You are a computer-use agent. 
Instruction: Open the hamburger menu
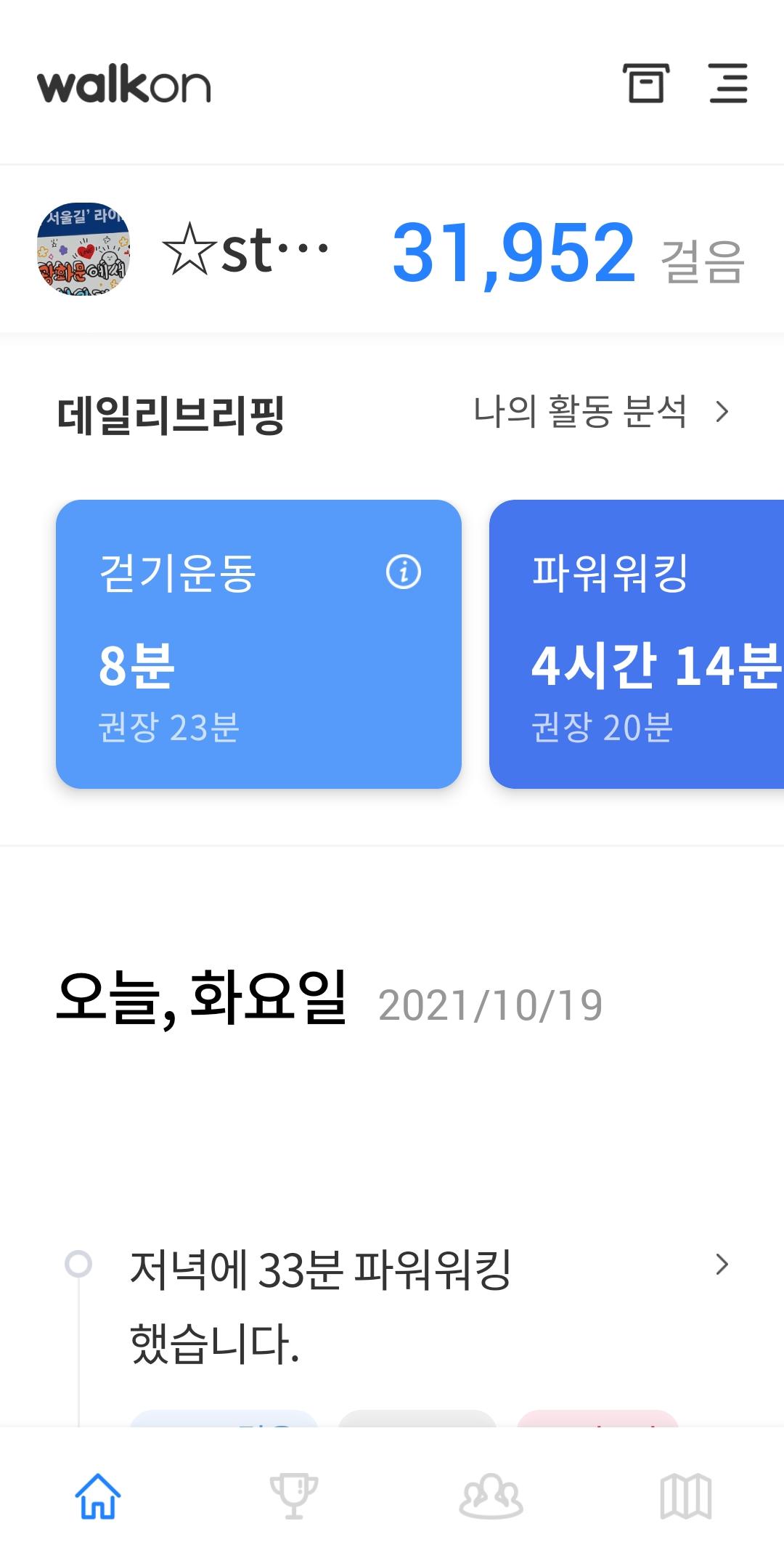(728, 84)
